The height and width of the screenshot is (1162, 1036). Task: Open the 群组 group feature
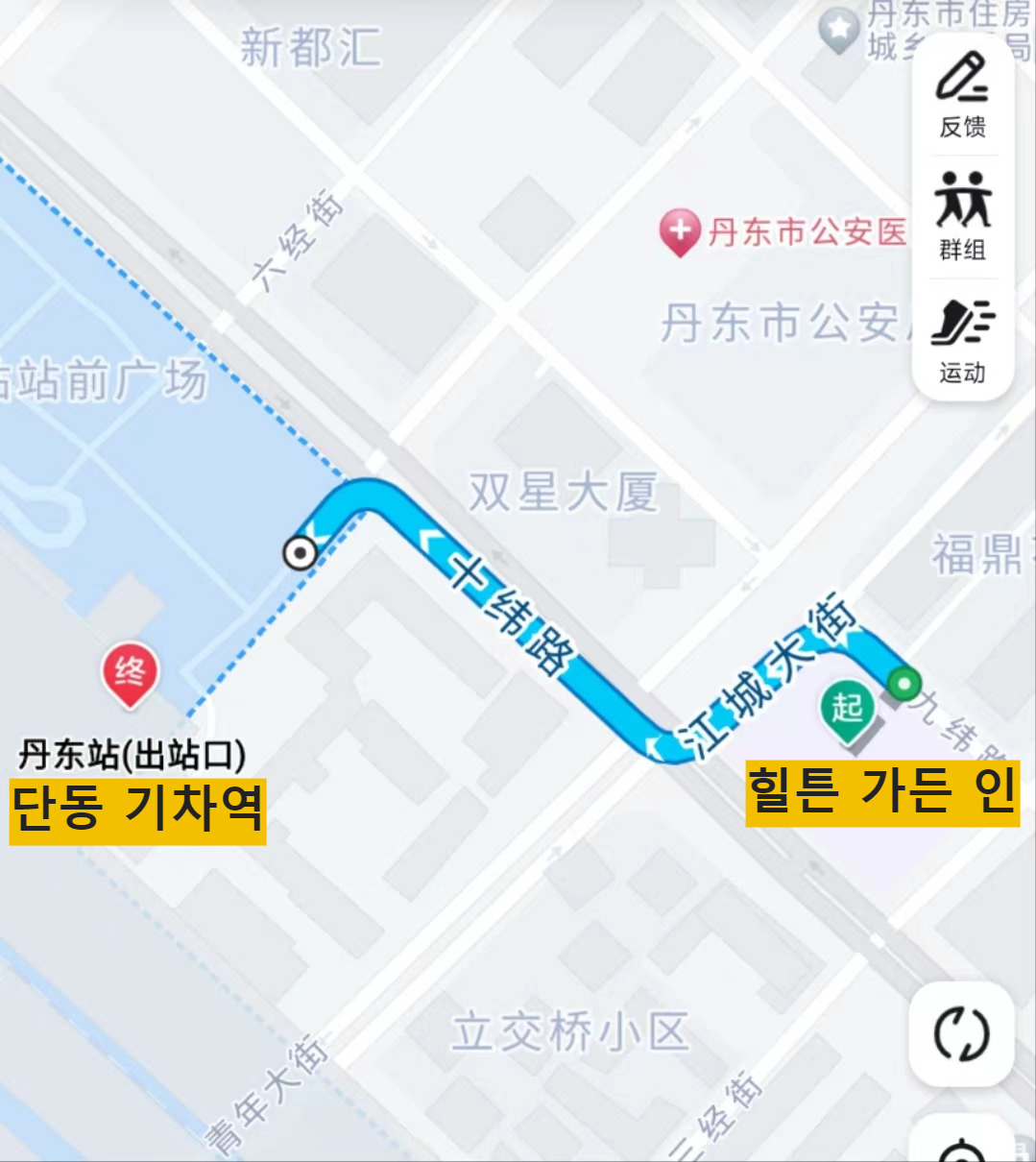(962, 217)
